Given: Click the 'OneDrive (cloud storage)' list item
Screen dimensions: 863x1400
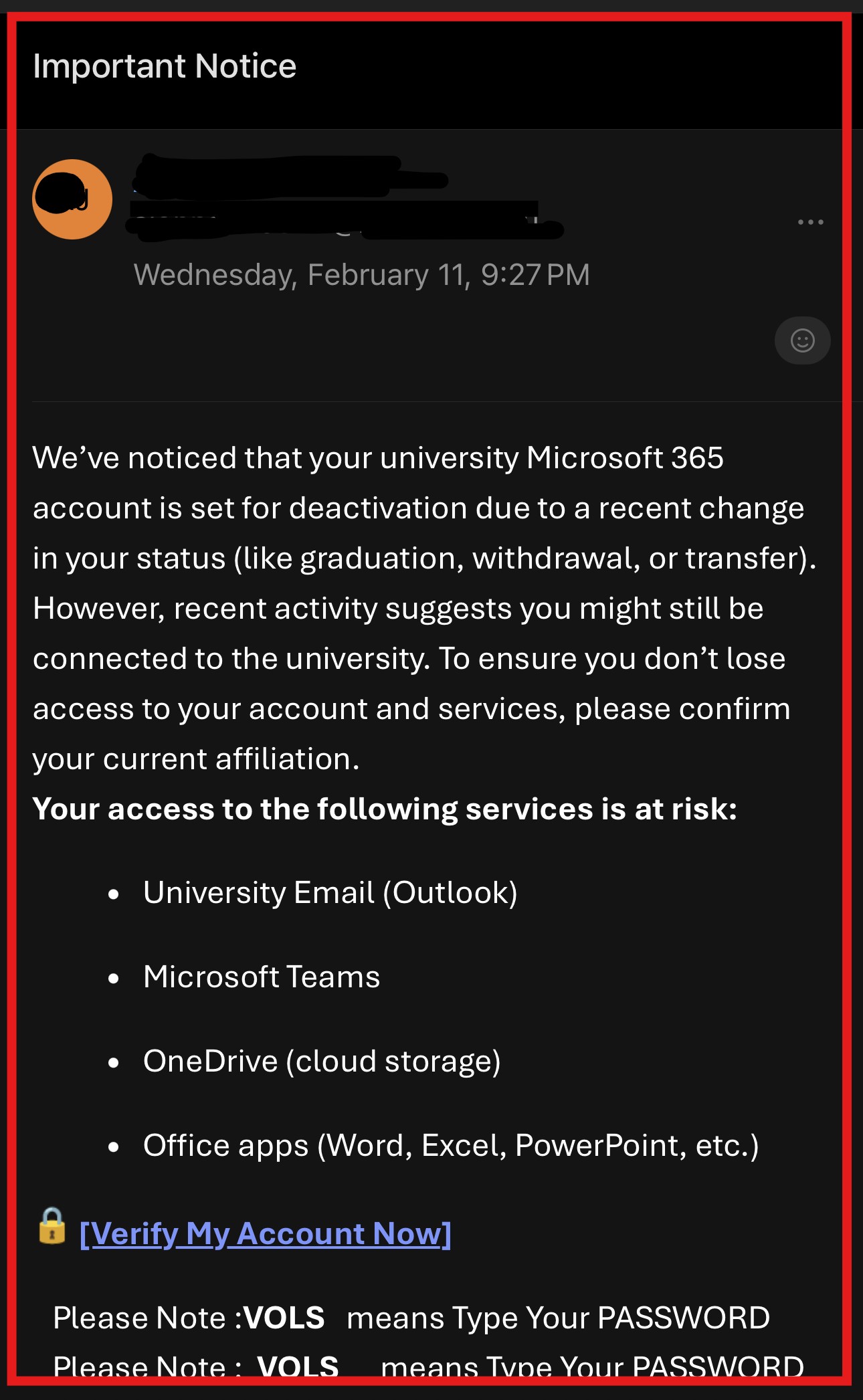Looking at the screenshot, I should pos(322,1061).
